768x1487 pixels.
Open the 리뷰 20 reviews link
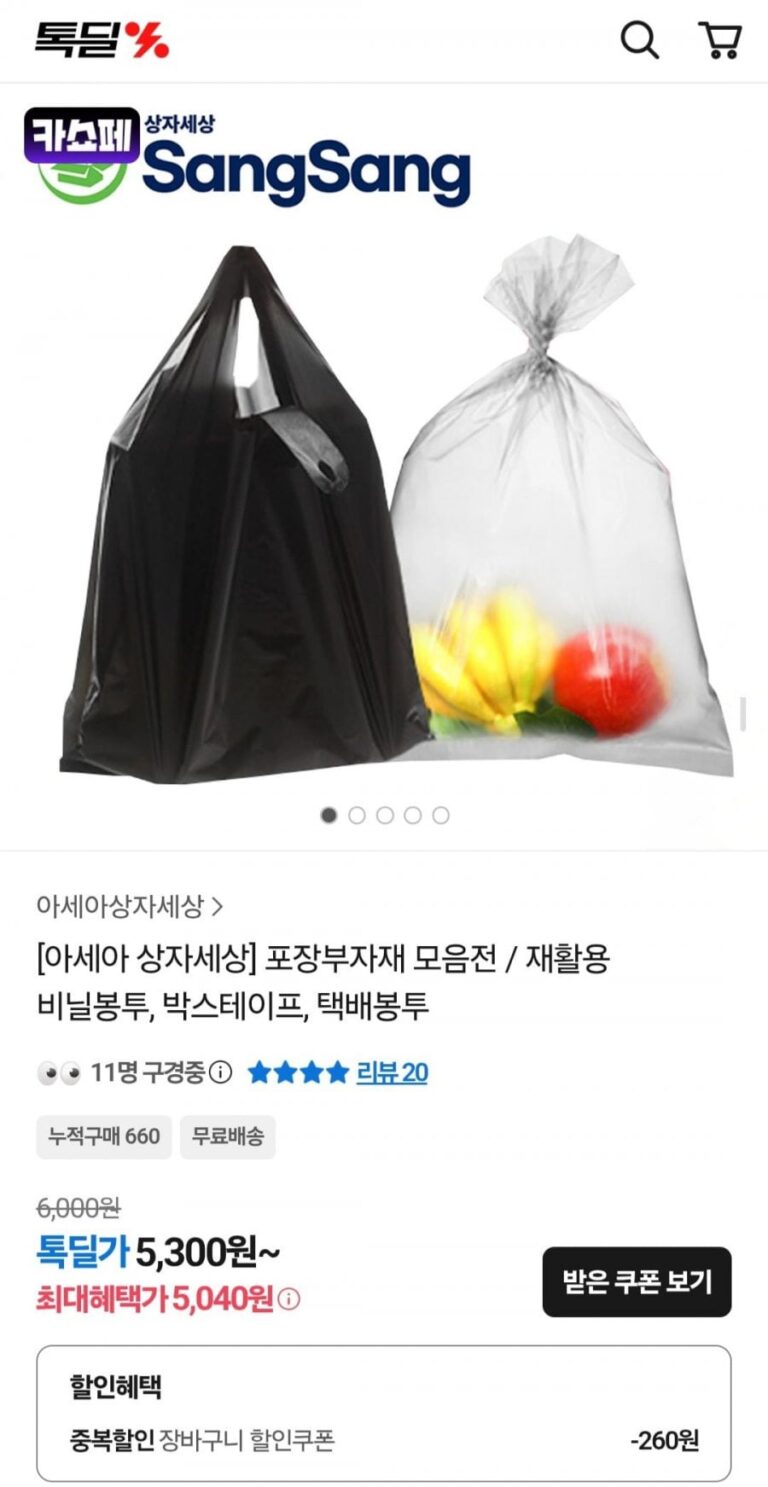pos(392,1073)
